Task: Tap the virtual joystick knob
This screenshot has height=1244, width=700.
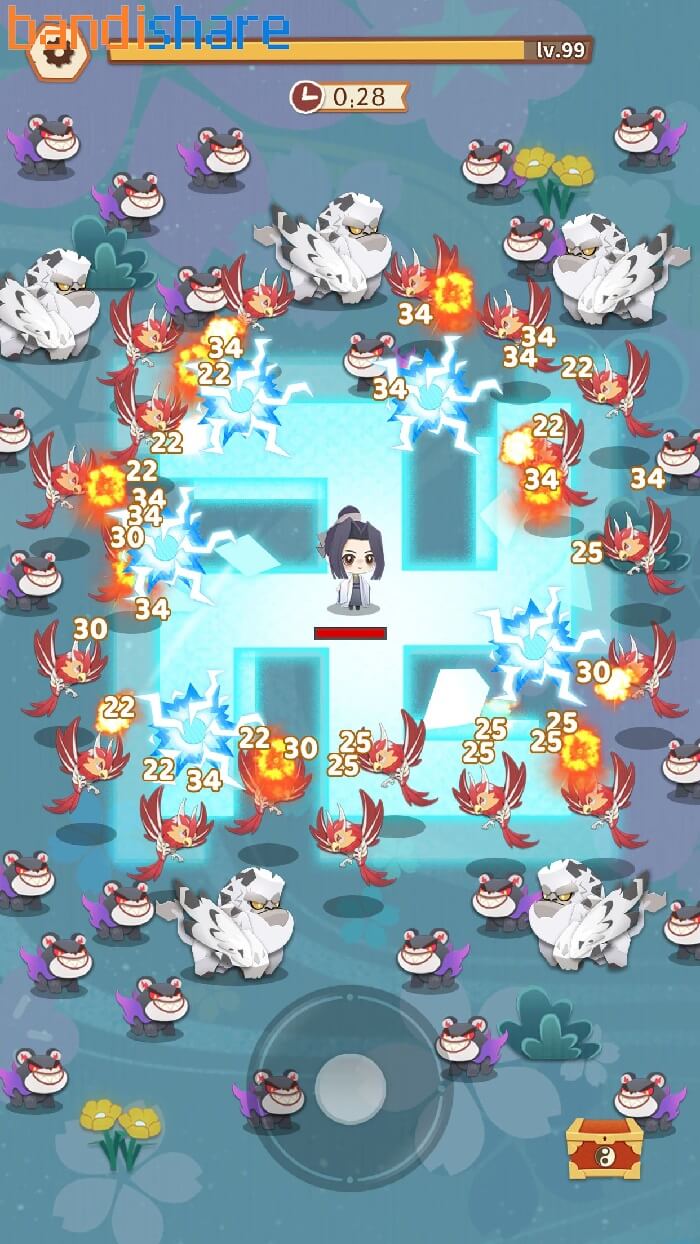Action: point(351,1087)
